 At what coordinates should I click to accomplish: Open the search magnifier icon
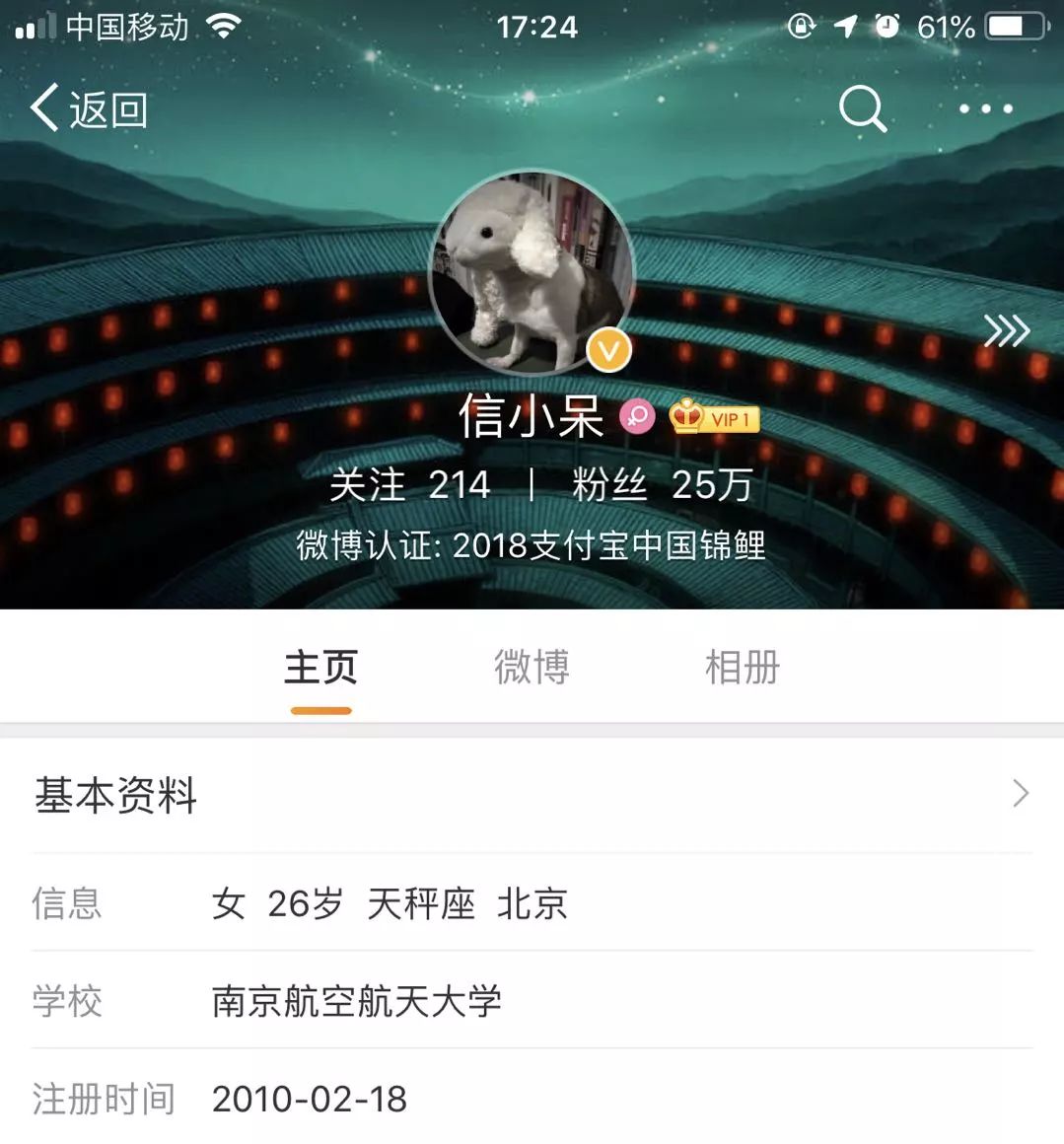862,108
